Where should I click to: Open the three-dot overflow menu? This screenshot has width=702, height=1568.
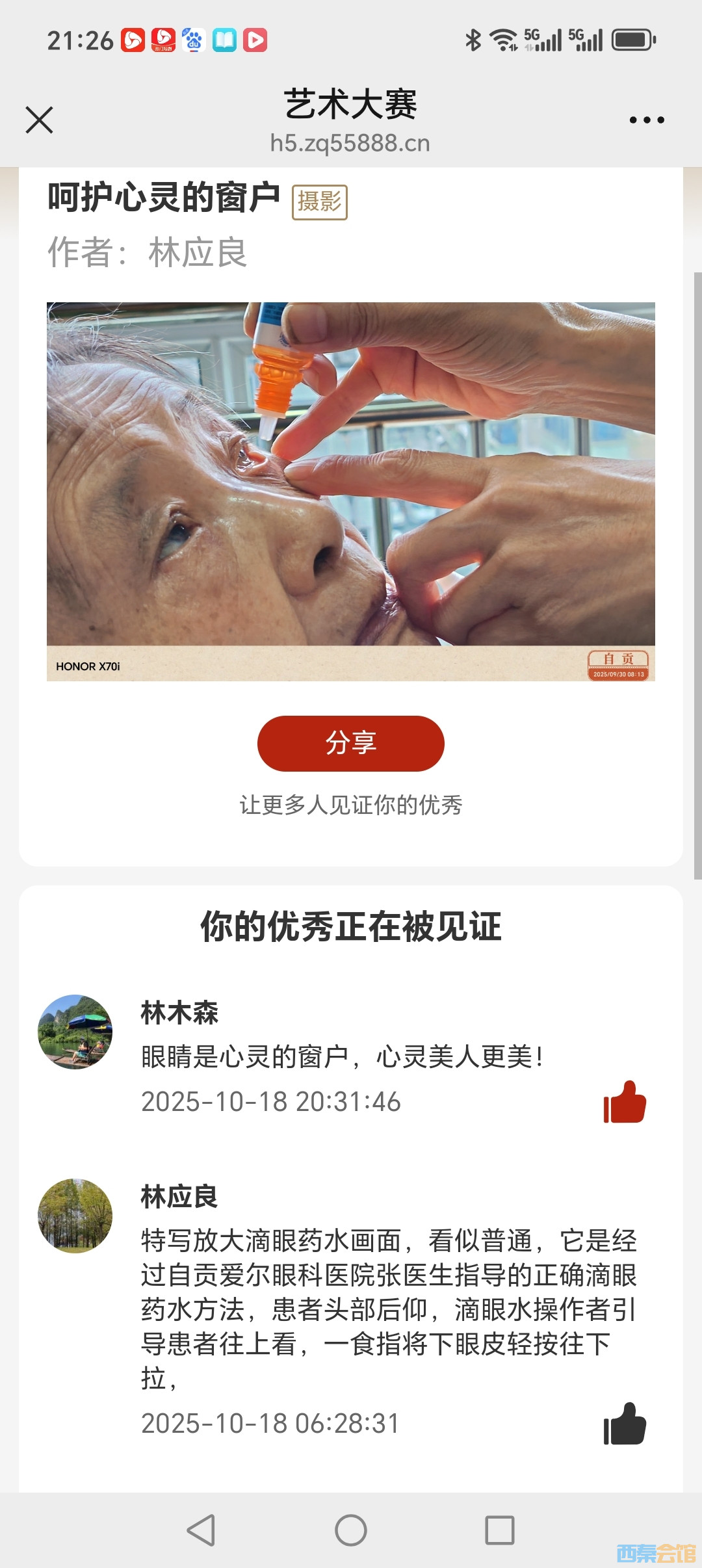(646, 120)
